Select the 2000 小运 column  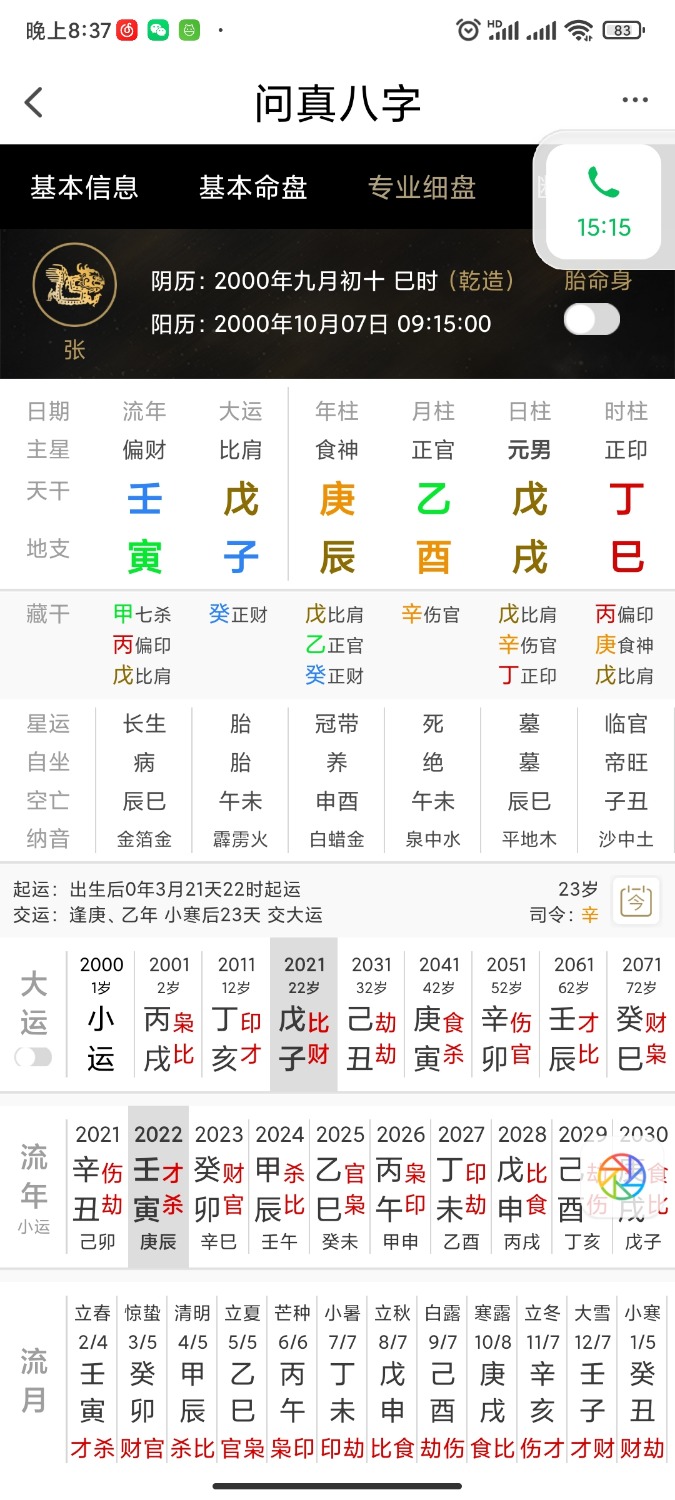(101, 1015)
